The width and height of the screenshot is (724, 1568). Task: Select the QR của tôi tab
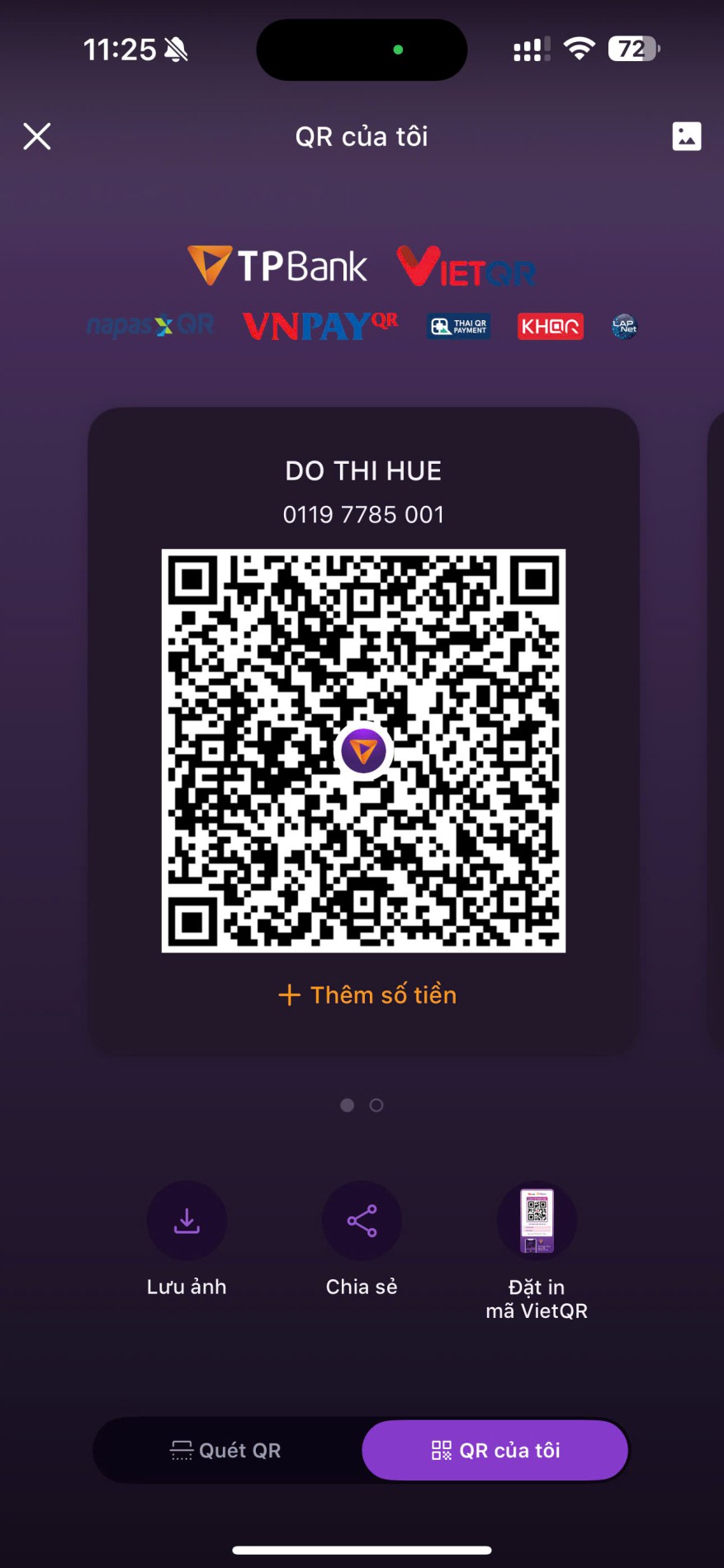495,1450
